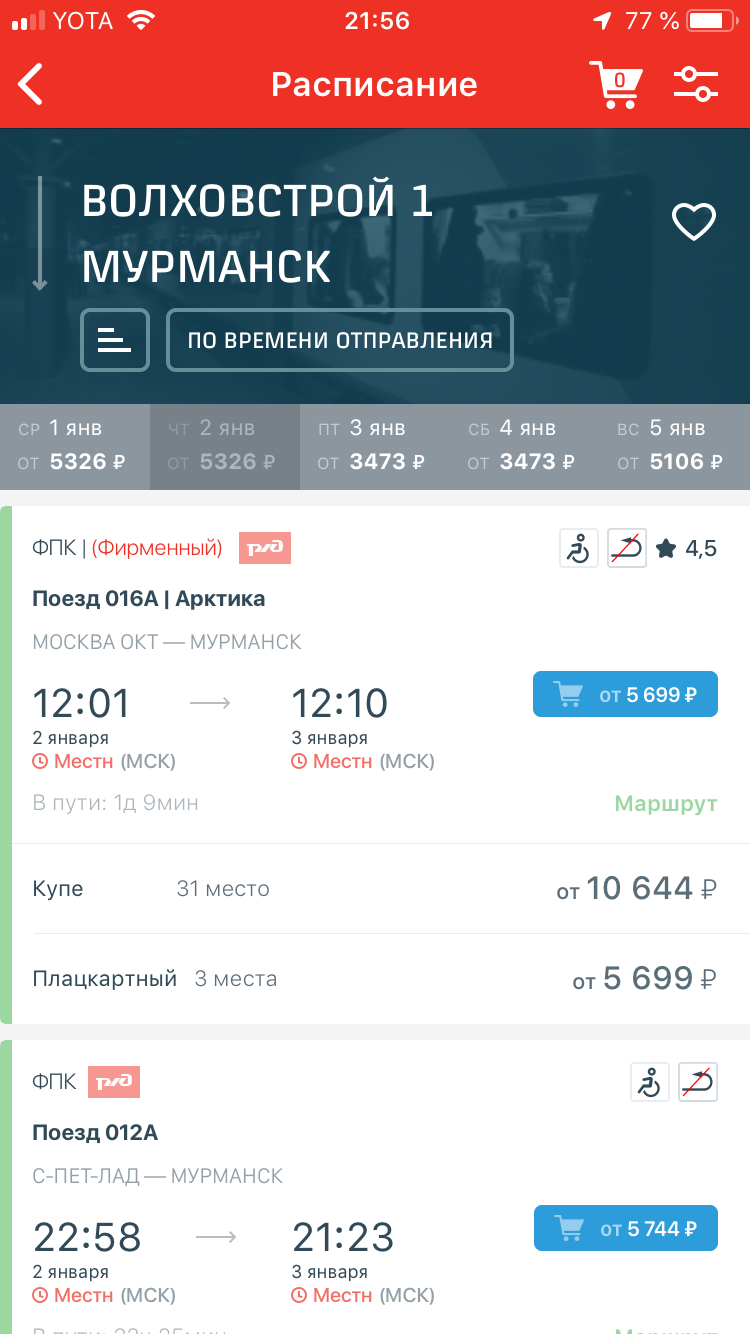Open the По времени отправления sort option
This screenshot has height=1334, width=750.
340,340
